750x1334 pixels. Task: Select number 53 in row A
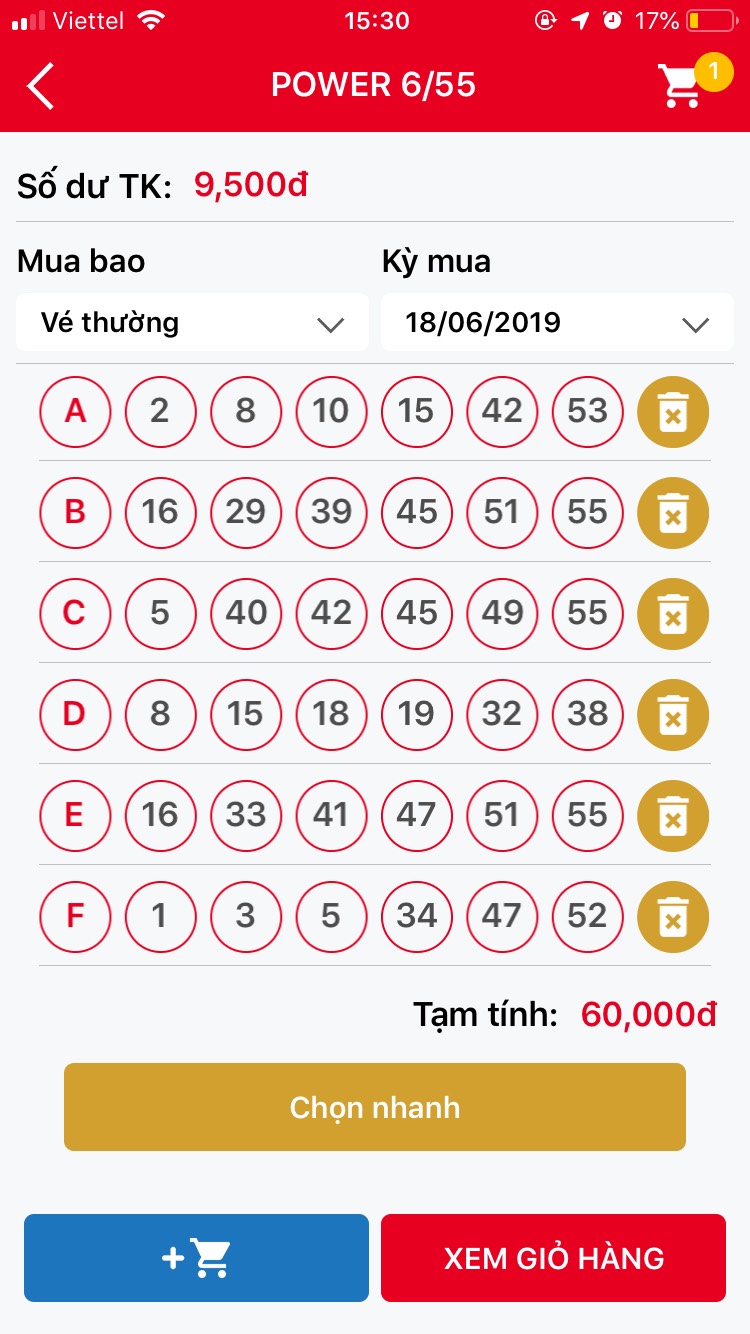(x=587, y=411)
